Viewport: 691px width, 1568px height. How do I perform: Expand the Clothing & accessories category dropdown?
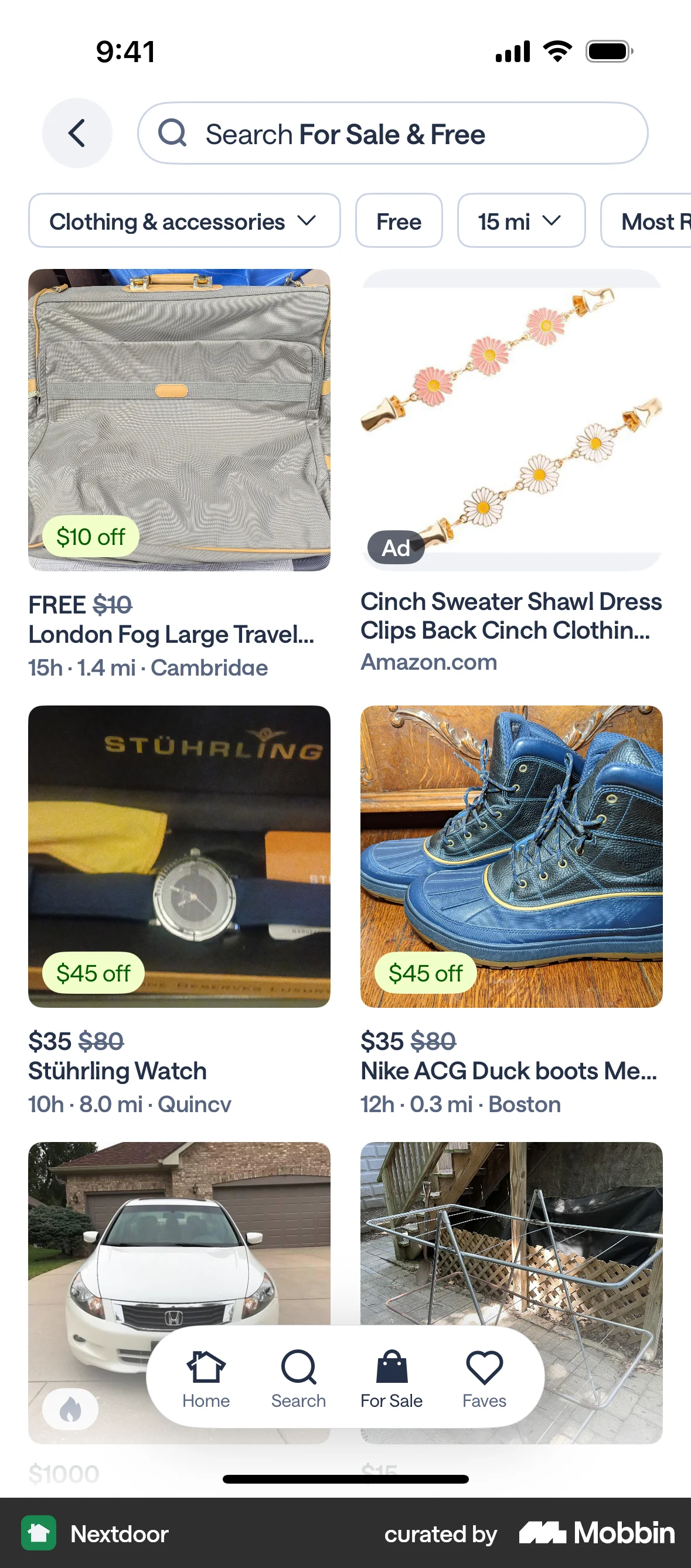[x=184, y=221]
